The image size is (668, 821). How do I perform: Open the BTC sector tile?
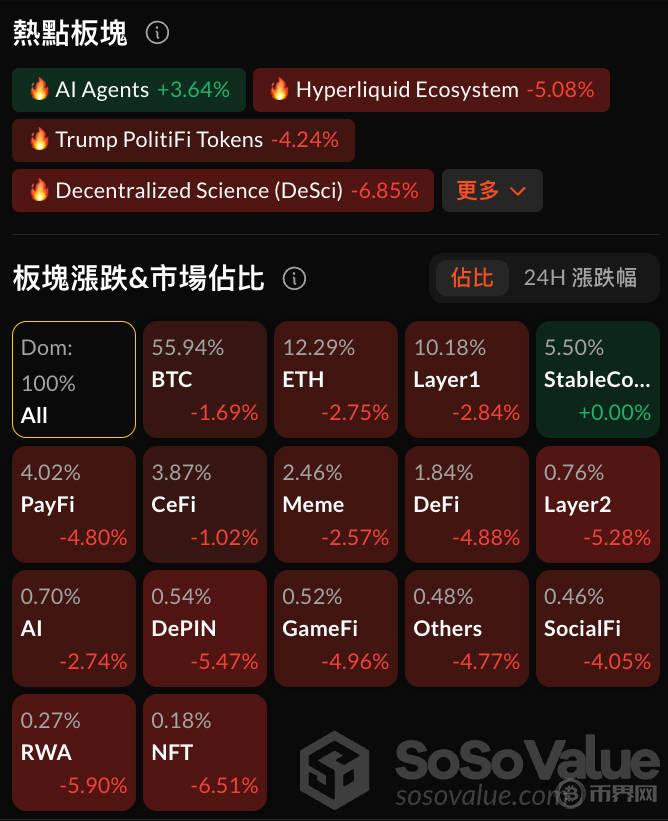(x=205, y=380)
